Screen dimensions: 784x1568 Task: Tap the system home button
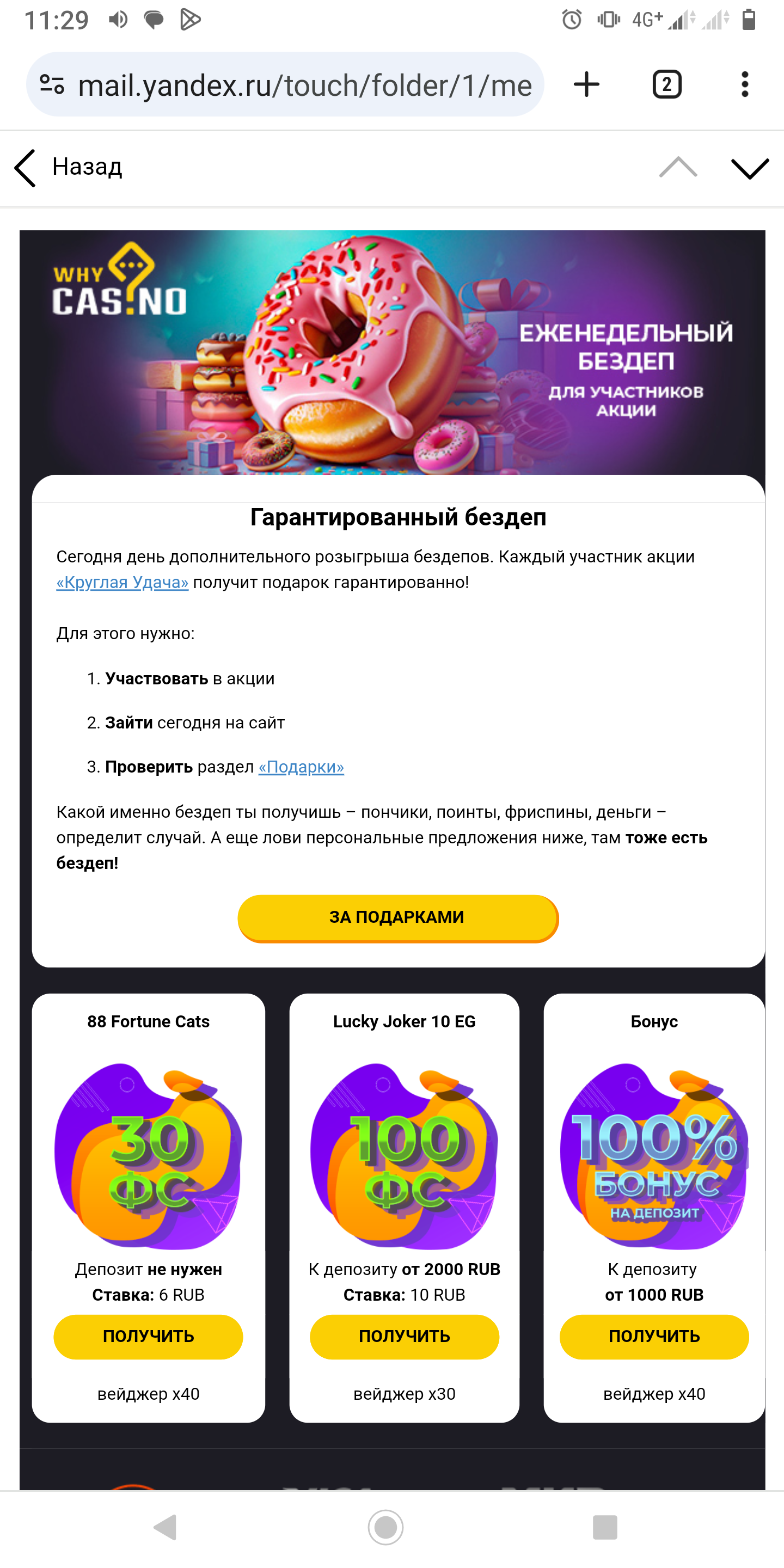pyautogui.click(x=386, y=1527)
